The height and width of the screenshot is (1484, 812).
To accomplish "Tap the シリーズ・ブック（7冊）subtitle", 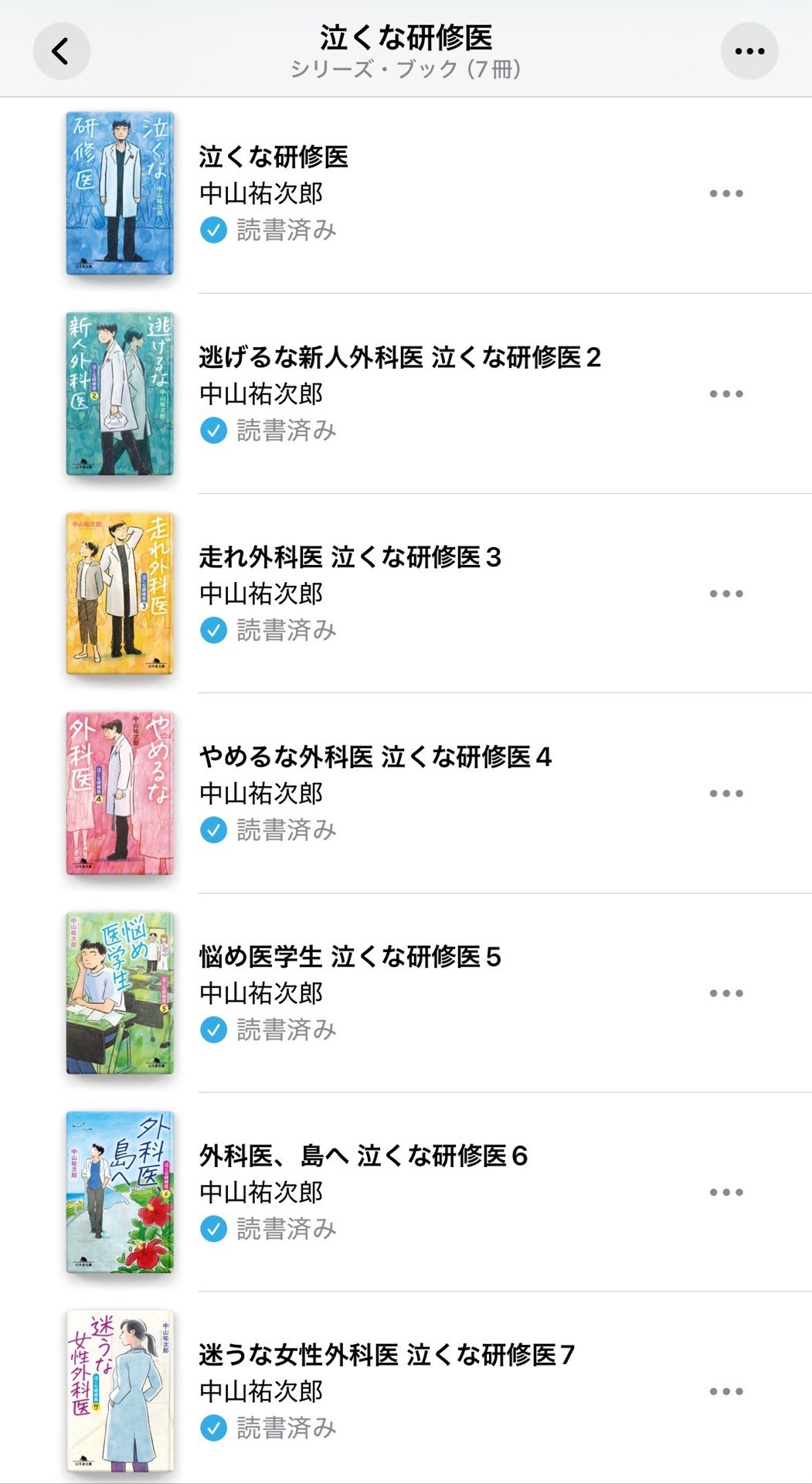I will point(405,70).
